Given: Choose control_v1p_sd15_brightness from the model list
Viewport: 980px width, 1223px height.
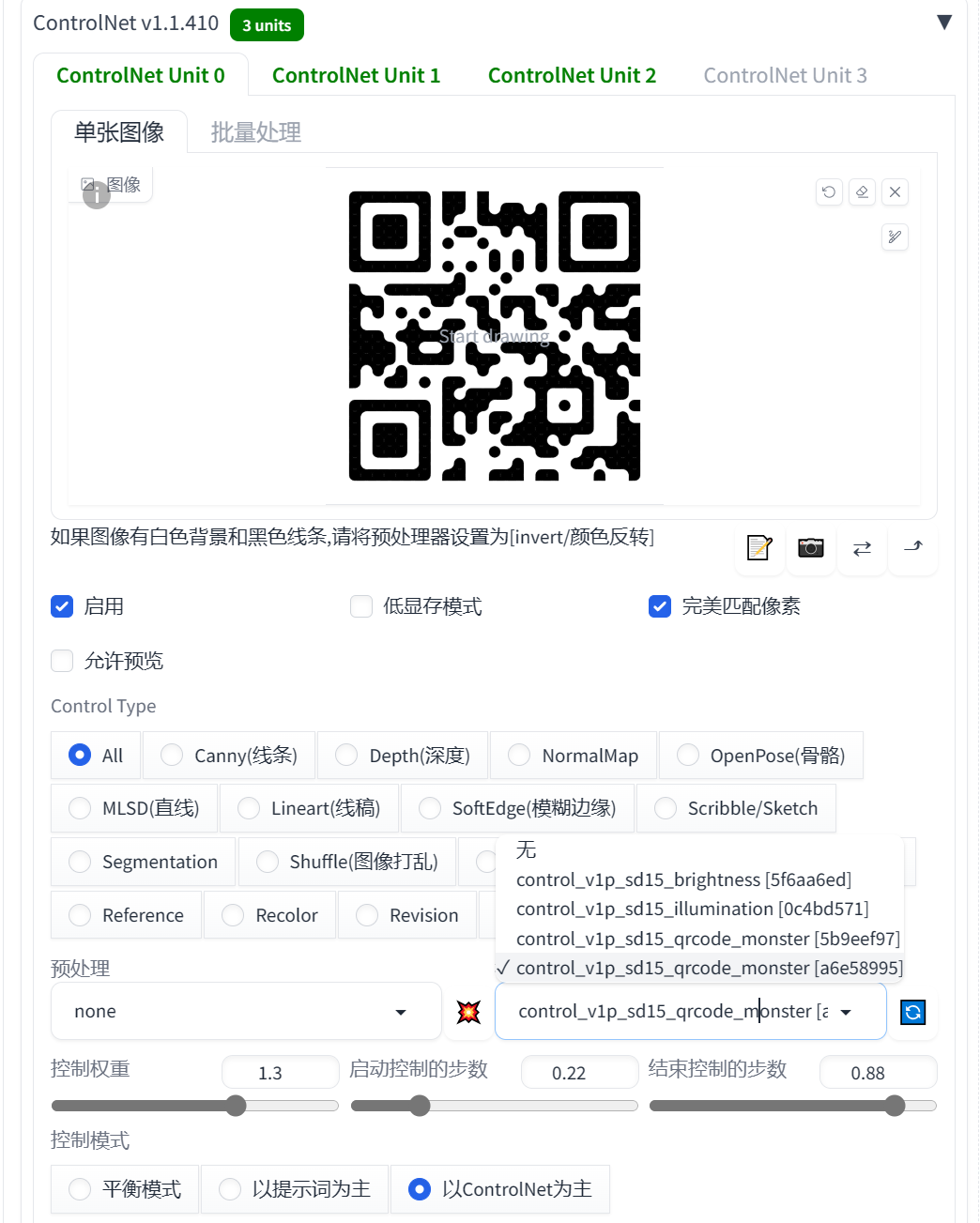Looking at the screenshot, I should 683,879.
